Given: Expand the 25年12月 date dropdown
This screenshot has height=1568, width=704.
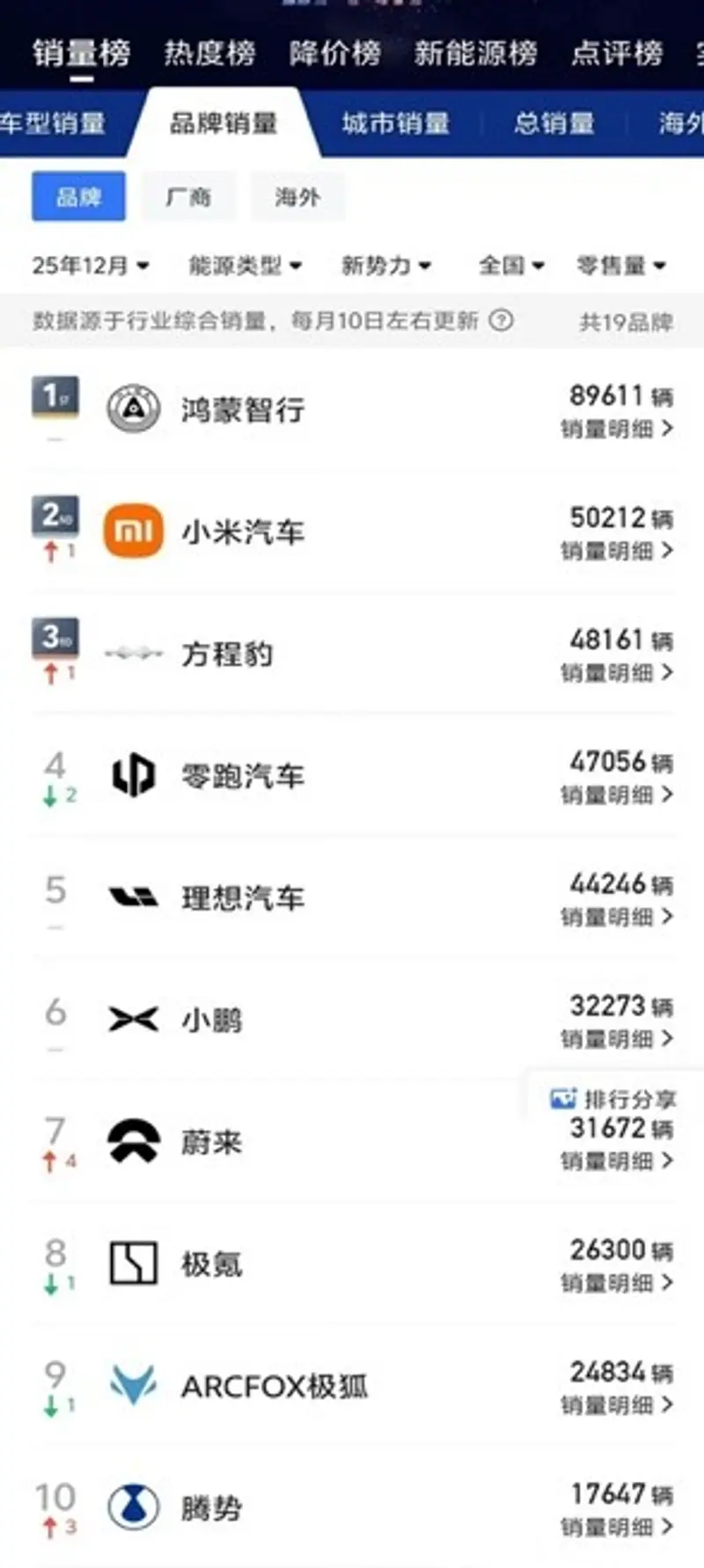Looking at the screenshot, I should pos(90,265).
